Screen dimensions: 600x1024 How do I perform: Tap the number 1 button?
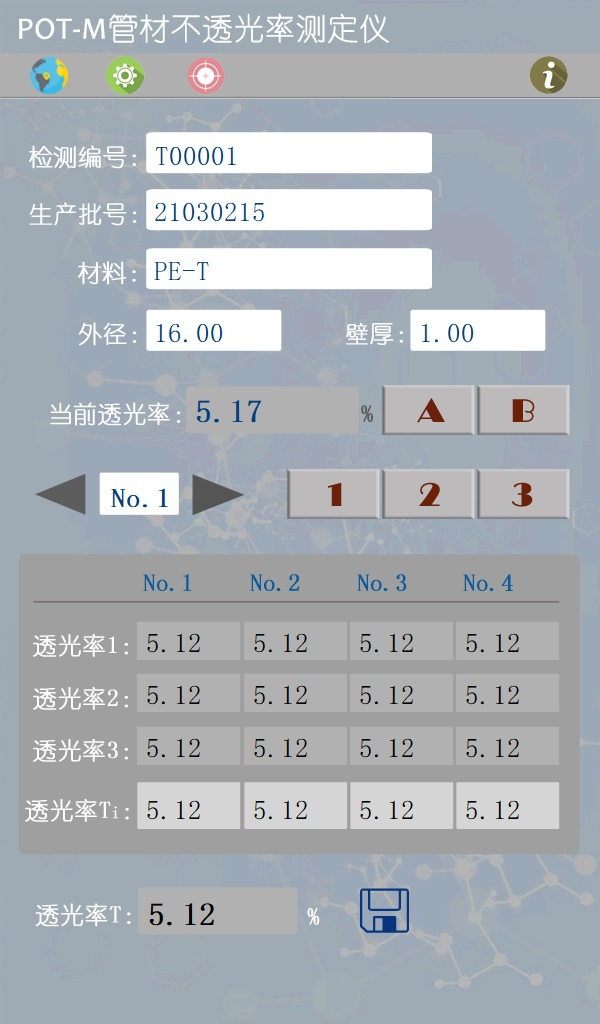tap(334, 494)
